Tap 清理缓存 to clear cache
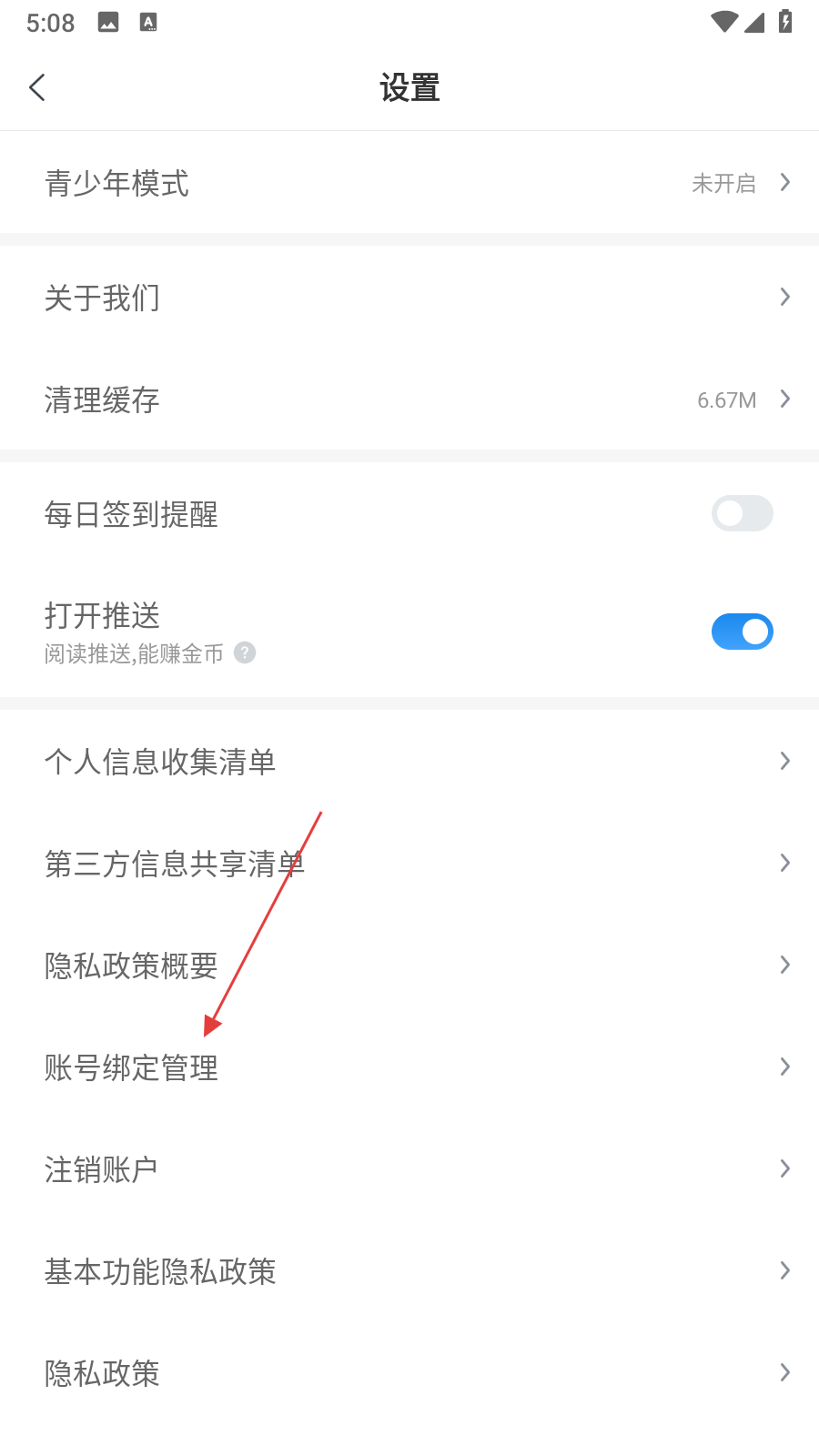The width and height of the screenshot is (819, 1456). 409,399
